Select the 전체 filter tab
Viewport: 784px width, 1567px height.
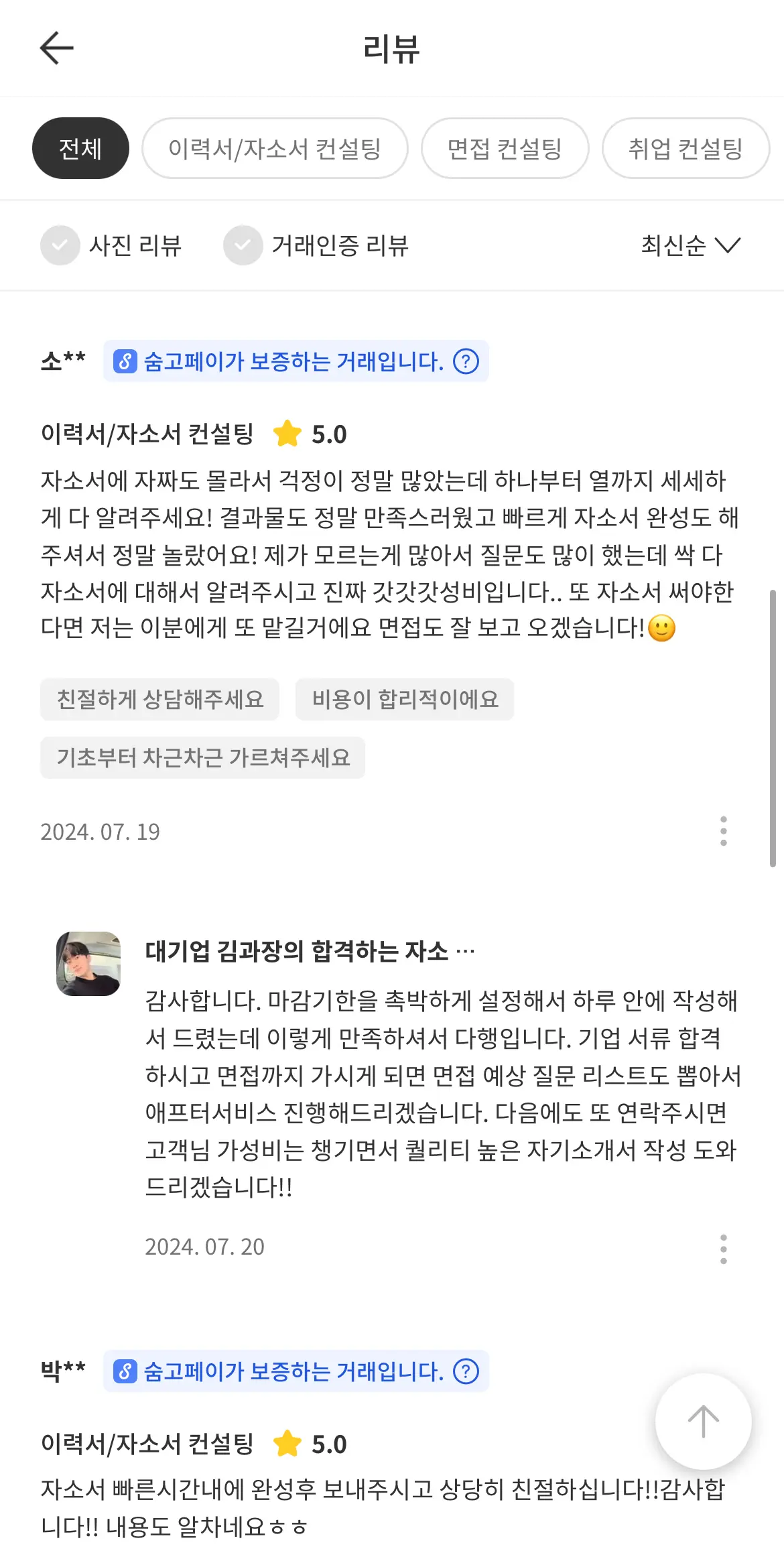80,148
